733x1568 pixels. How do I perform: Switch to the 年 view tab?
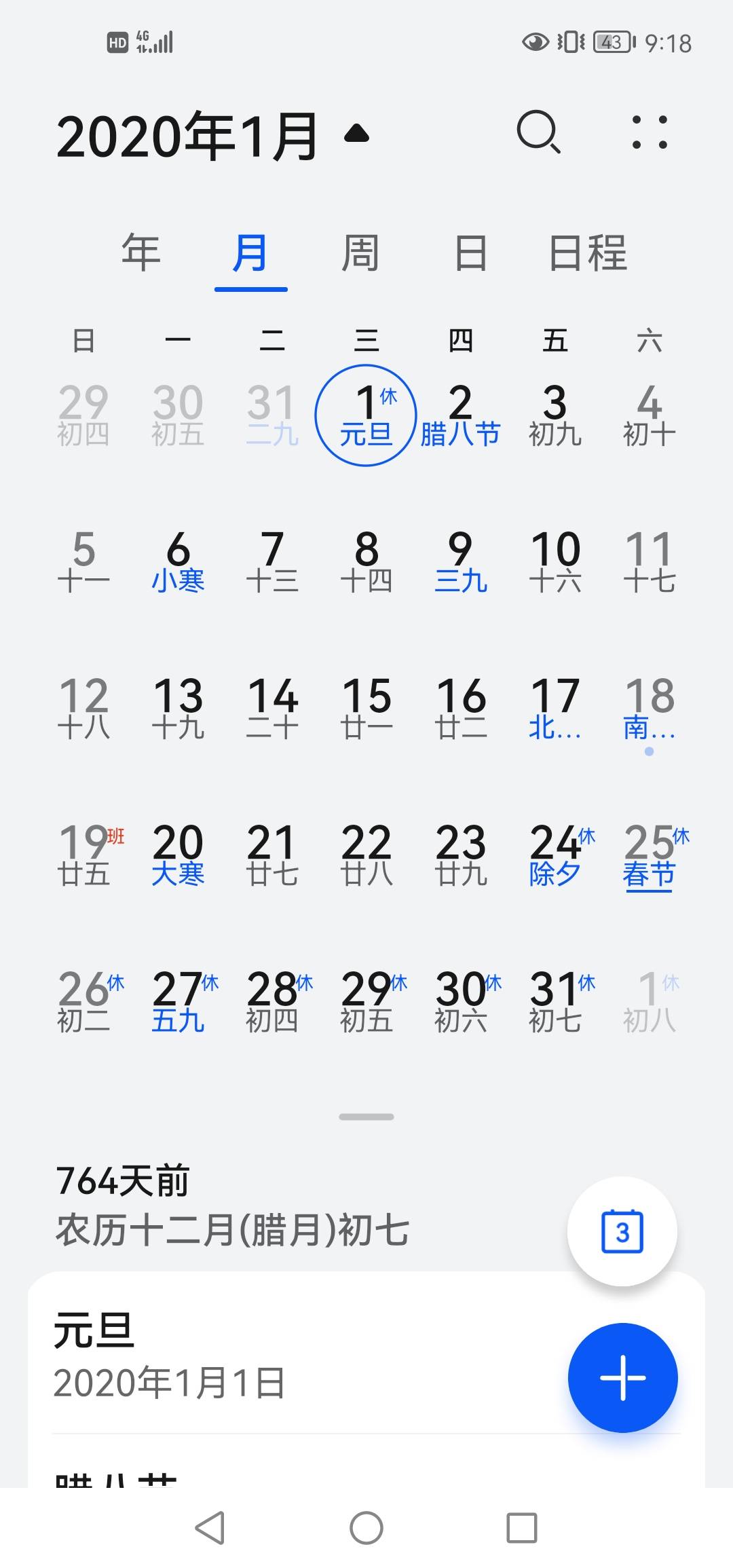(x=141, y=253)
